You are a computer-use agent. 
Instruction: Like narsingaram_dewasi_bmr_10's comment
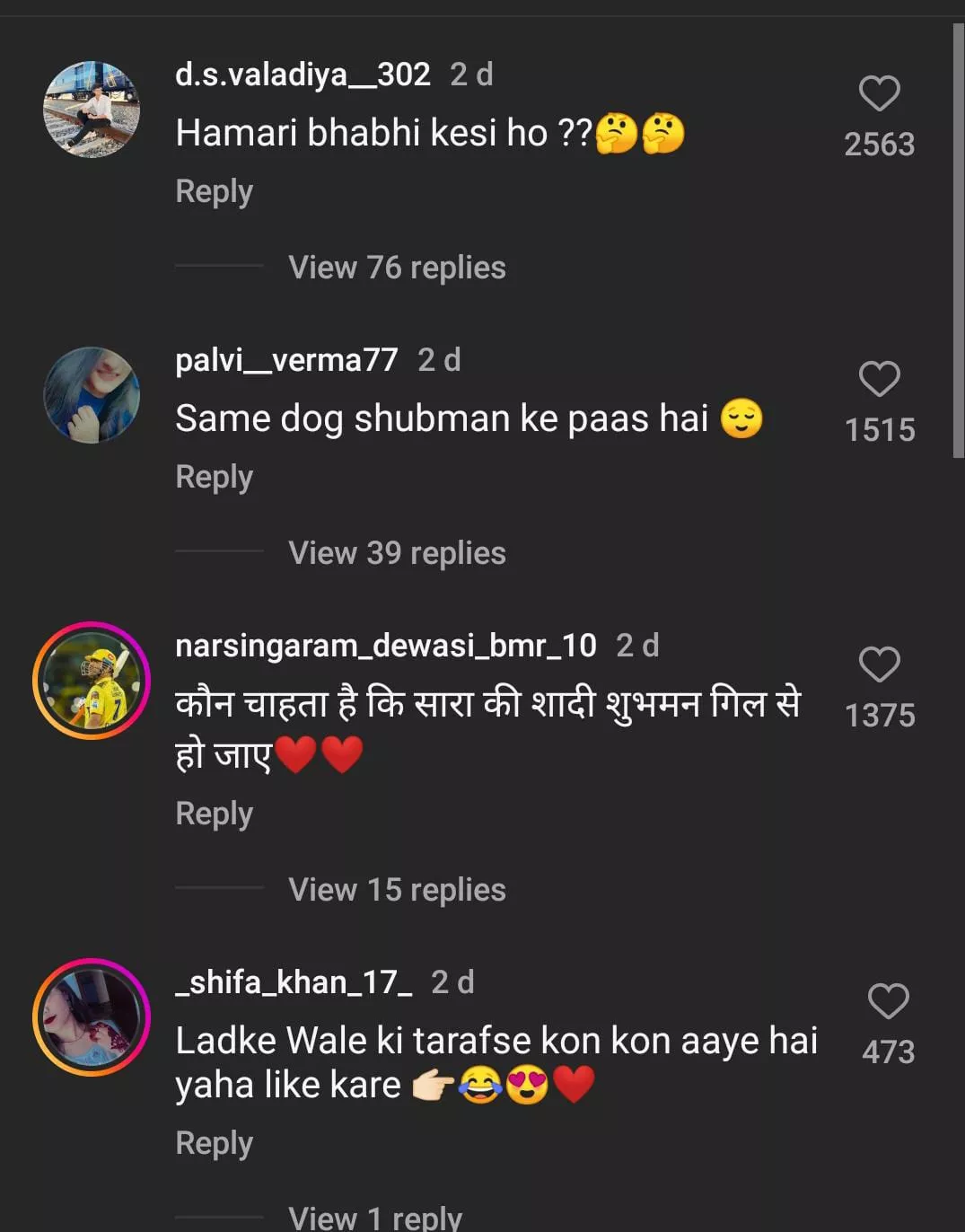click(879, 664)
